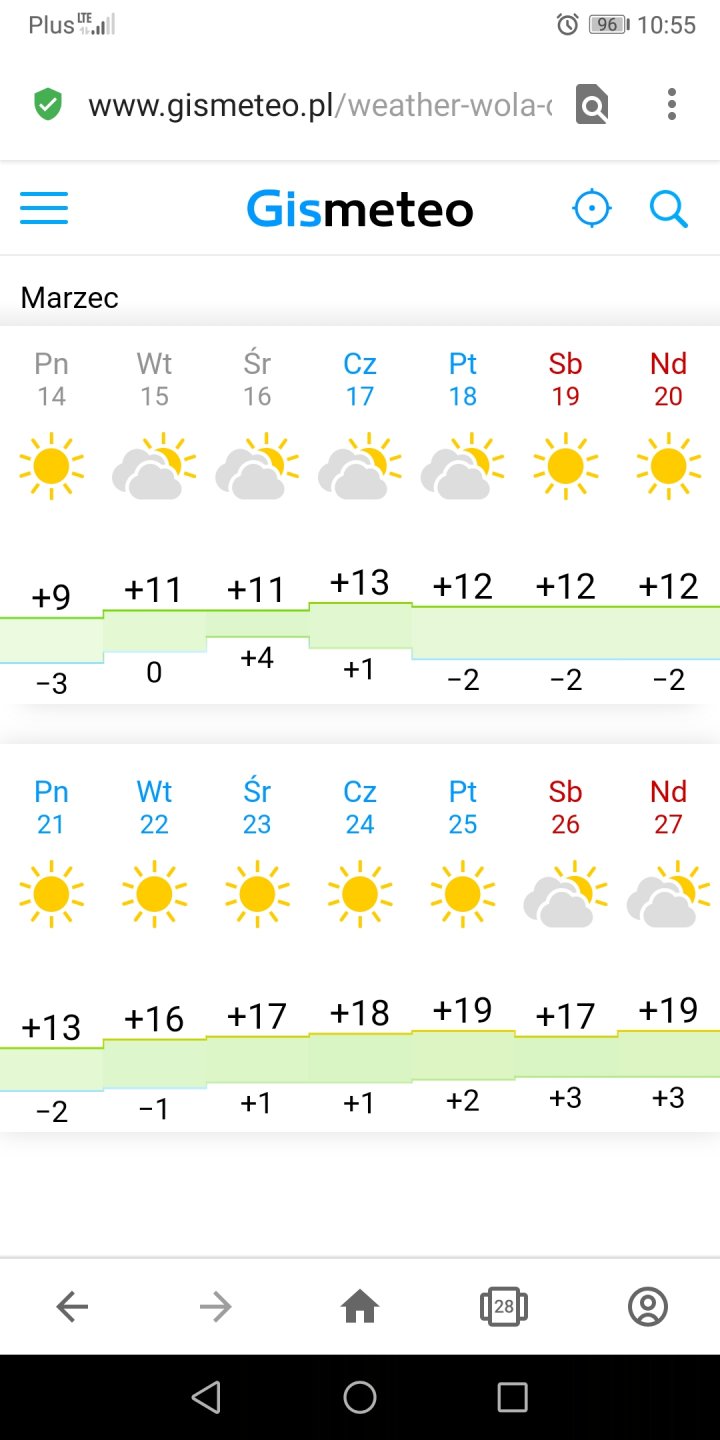View site security shield info

(x=47, y=104)
